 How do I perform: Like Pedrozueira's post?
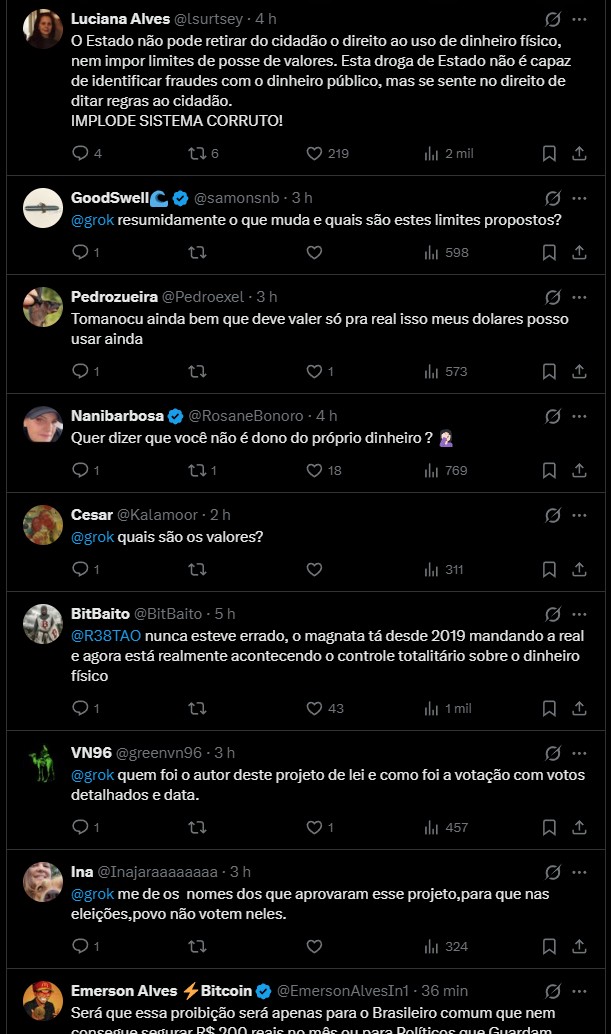coord(314,371)
